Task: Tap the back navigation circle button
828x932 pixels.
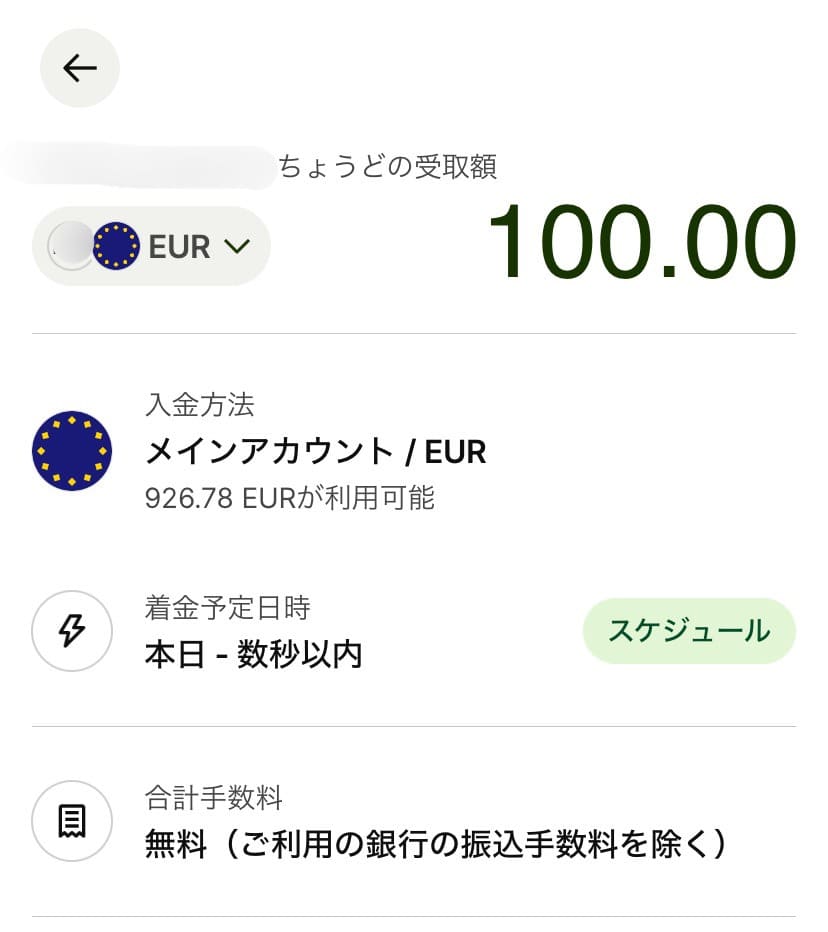Action: [79, 68]
